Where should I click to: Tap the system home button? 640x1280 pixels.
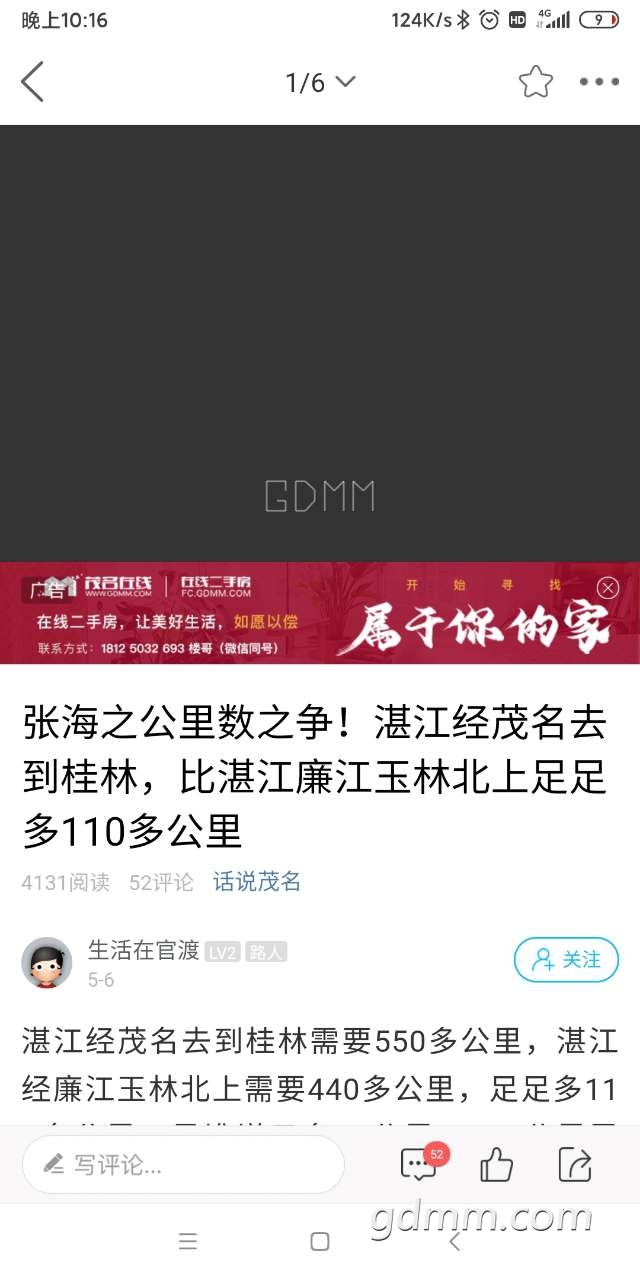point(320,1242)
